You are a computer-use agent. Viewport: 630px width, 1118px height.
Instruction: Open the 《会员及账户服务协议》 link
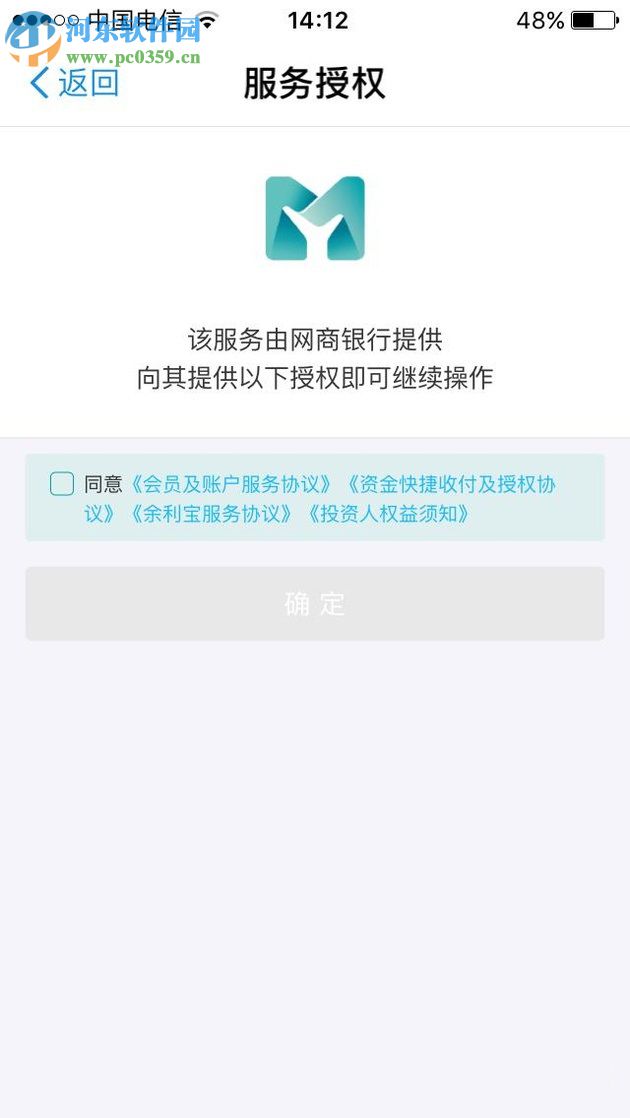[x=231, y=485]
